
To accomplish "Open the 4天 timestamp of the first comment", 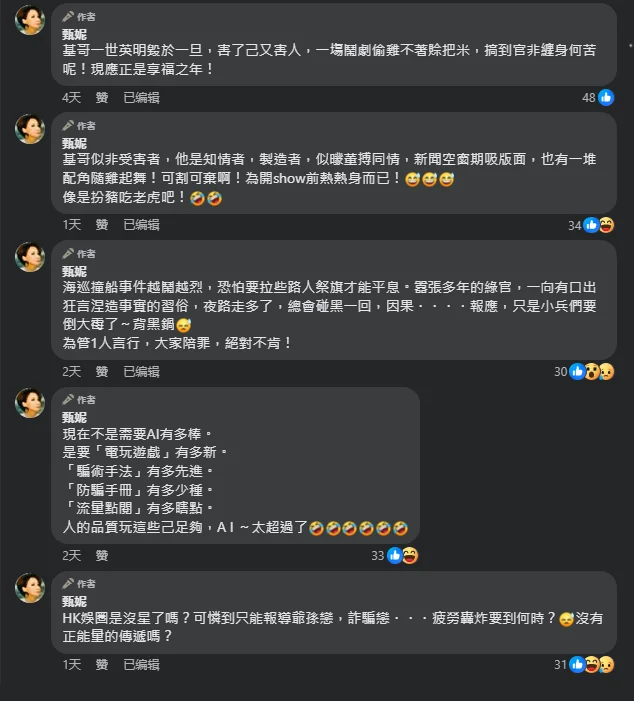I will (71, 98).
